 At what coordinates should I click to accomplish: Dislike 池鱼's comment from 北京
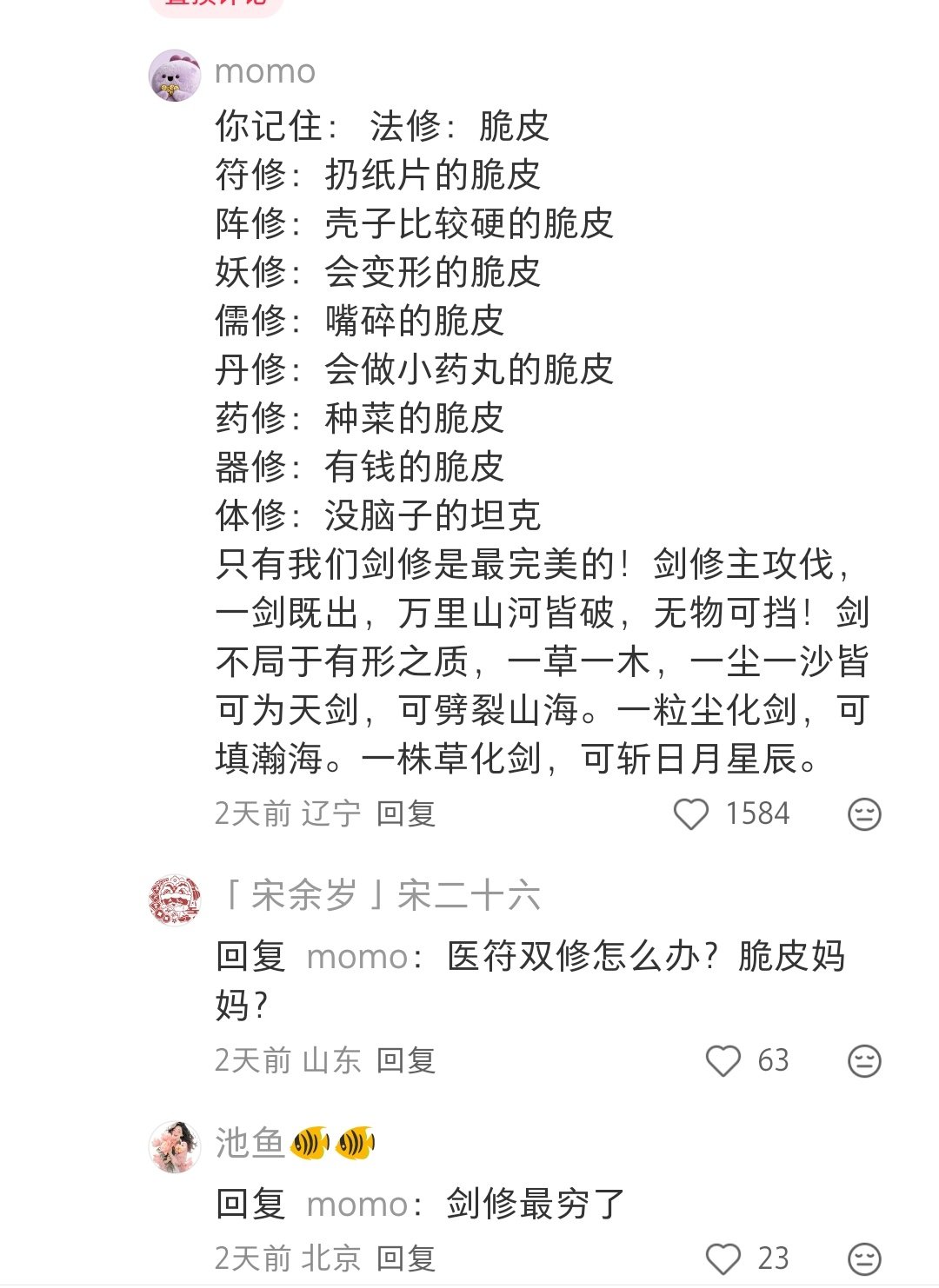[864, 1259]
